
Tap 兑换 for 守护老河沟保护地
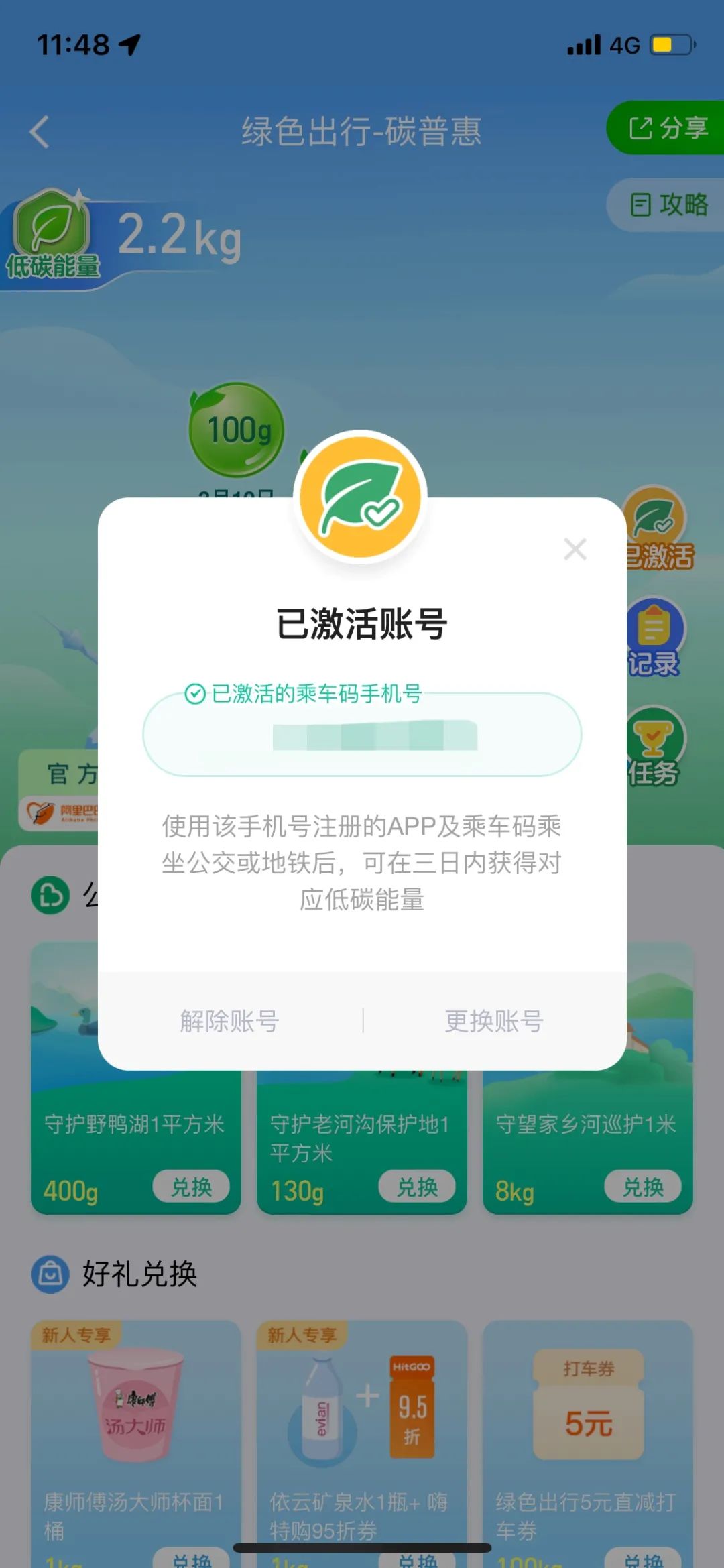pyautogui.click(x=418, y=1187)
